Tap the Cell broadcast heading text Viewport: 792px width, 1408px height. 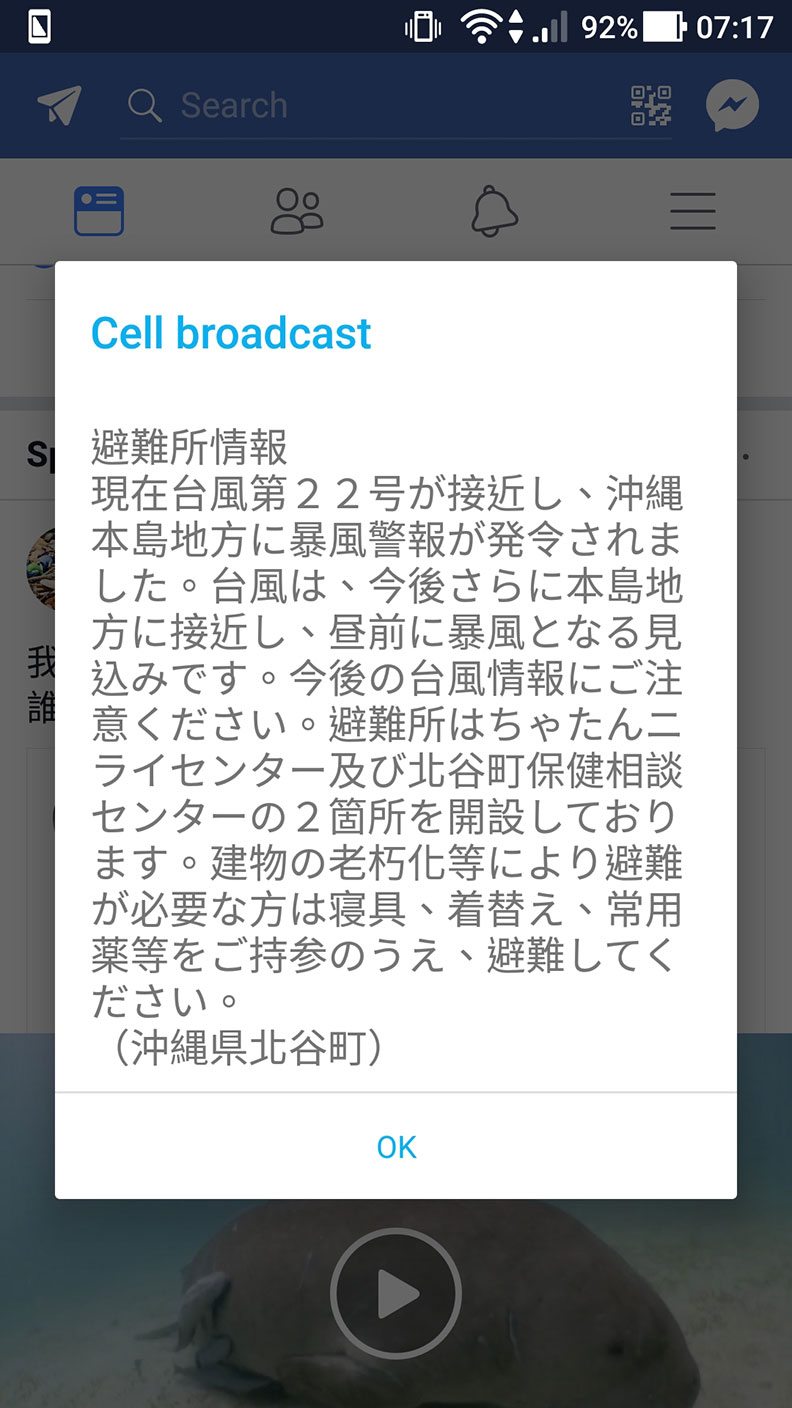[x=231, y=332]
